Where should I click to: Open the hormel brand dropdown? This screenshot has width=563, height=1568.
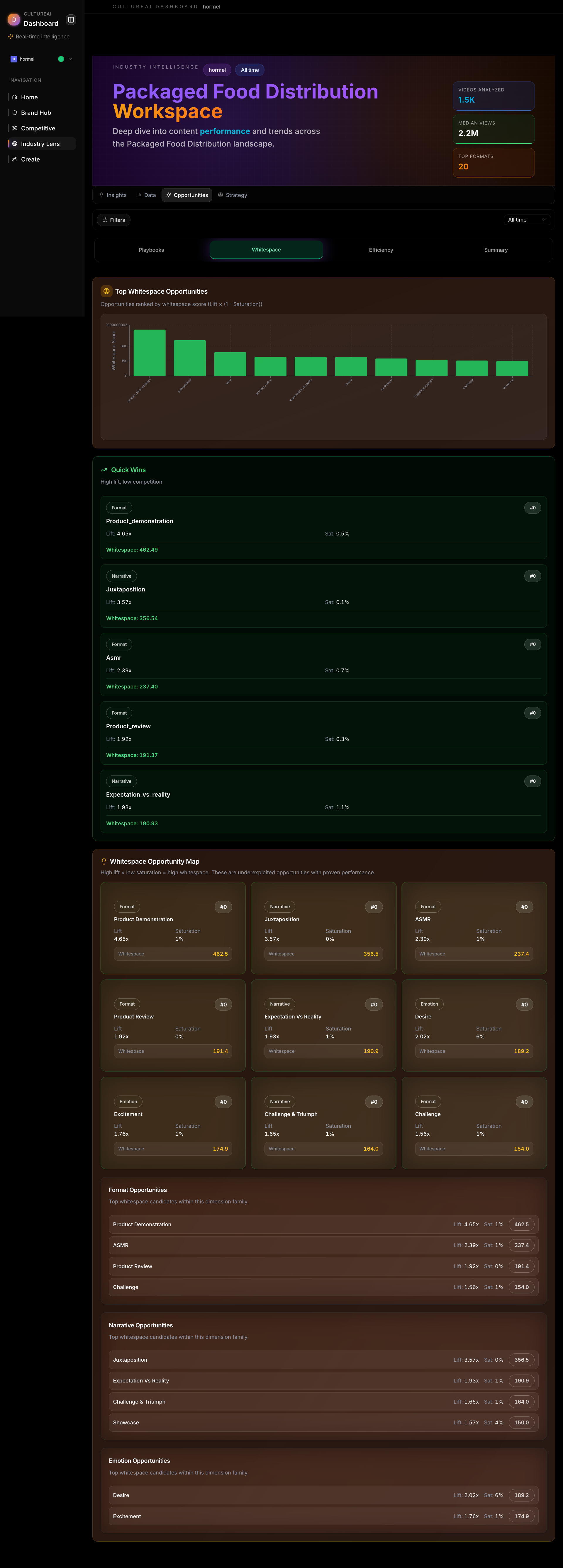pyautogui.click(x=41, y=59)
